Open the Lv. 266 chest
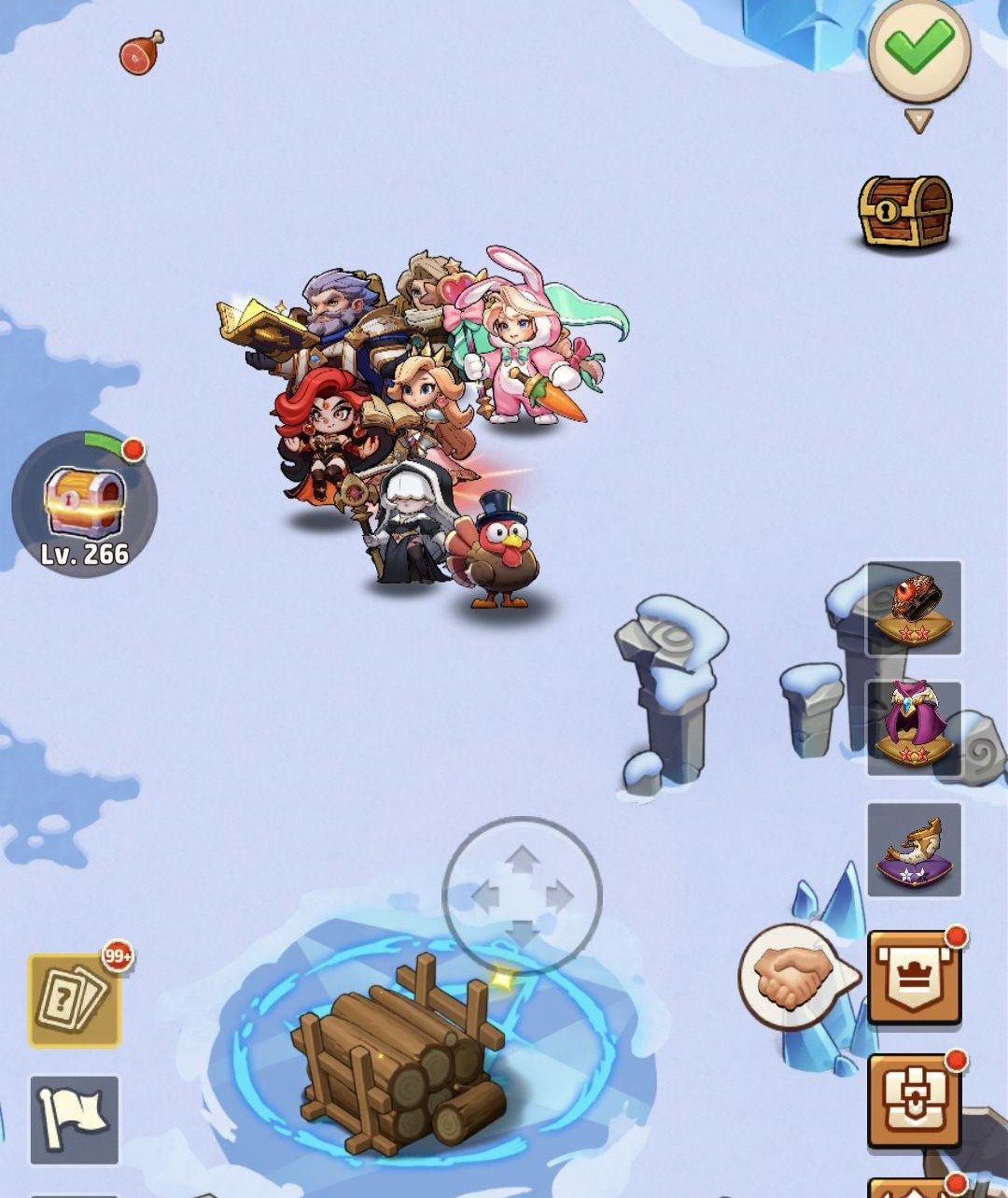The width and height of the screenshot is (1008, 1198). (x=84, y=504)
